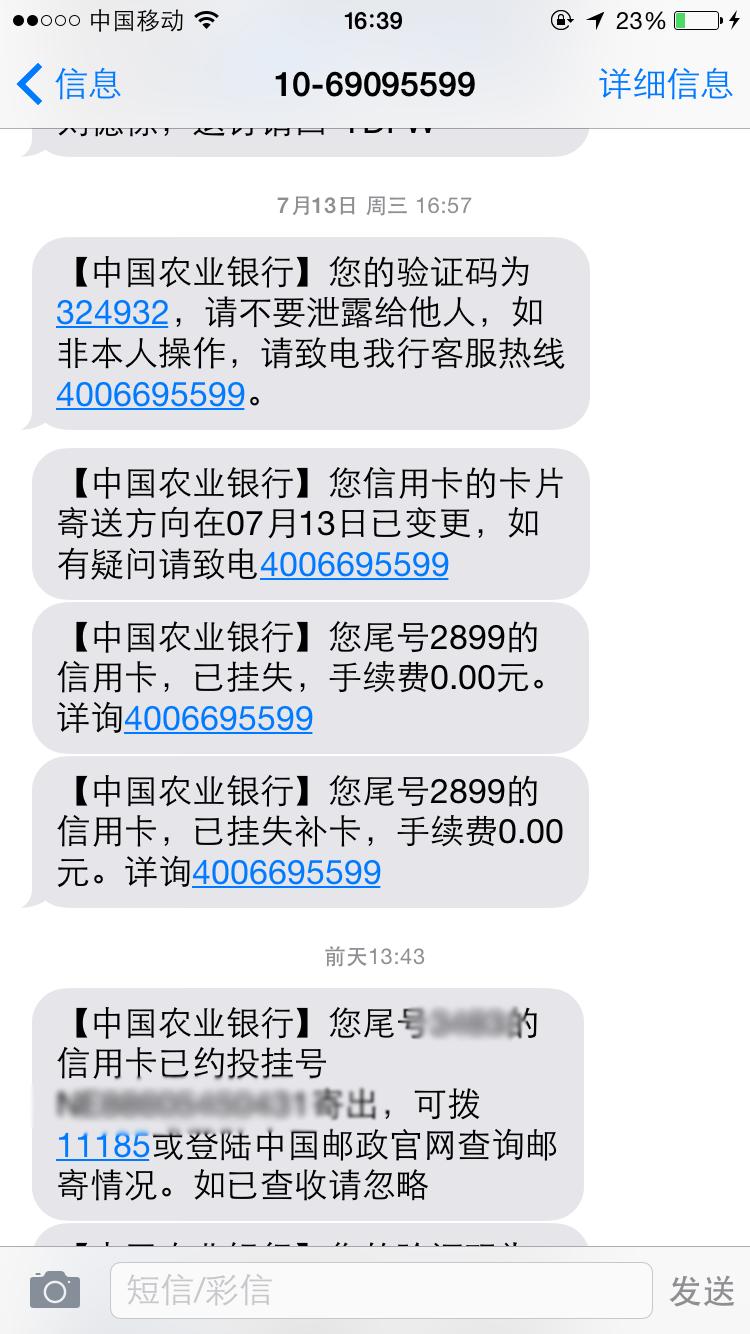Dial hotline link 4006695599 in card loss message

click(217, 718)
